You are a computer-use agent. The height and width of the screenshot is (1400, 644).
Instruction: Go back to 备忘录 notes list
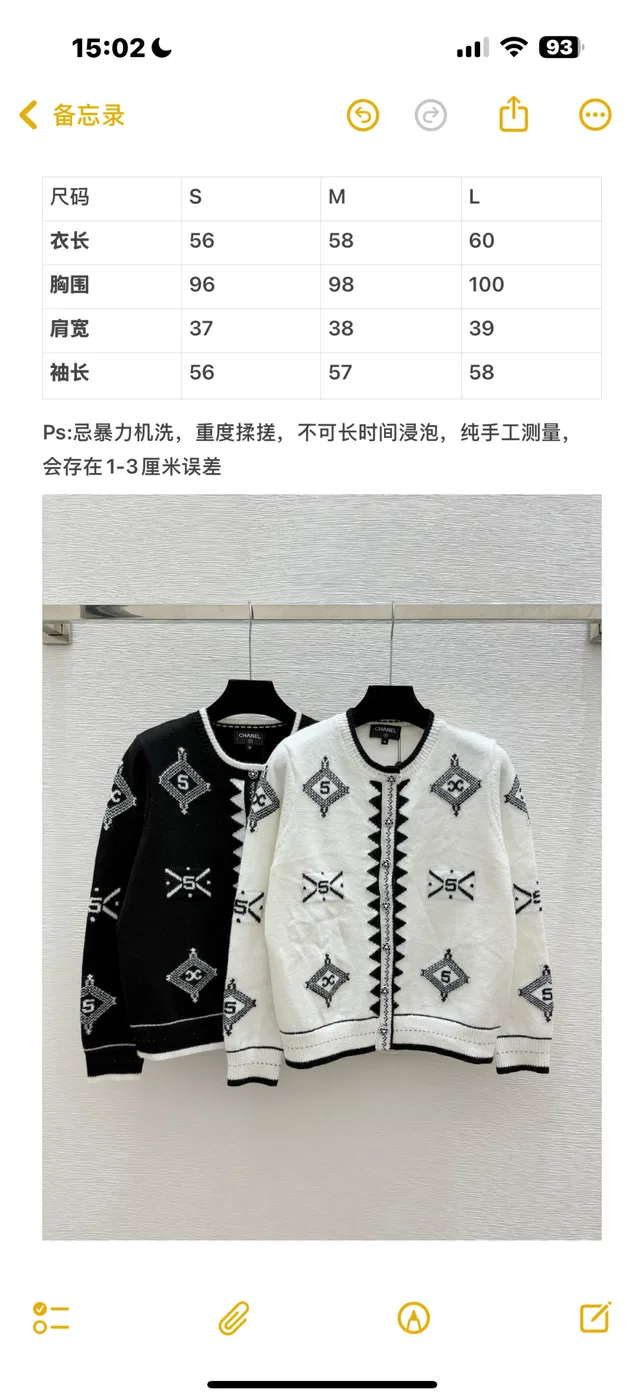pos(72,115)
